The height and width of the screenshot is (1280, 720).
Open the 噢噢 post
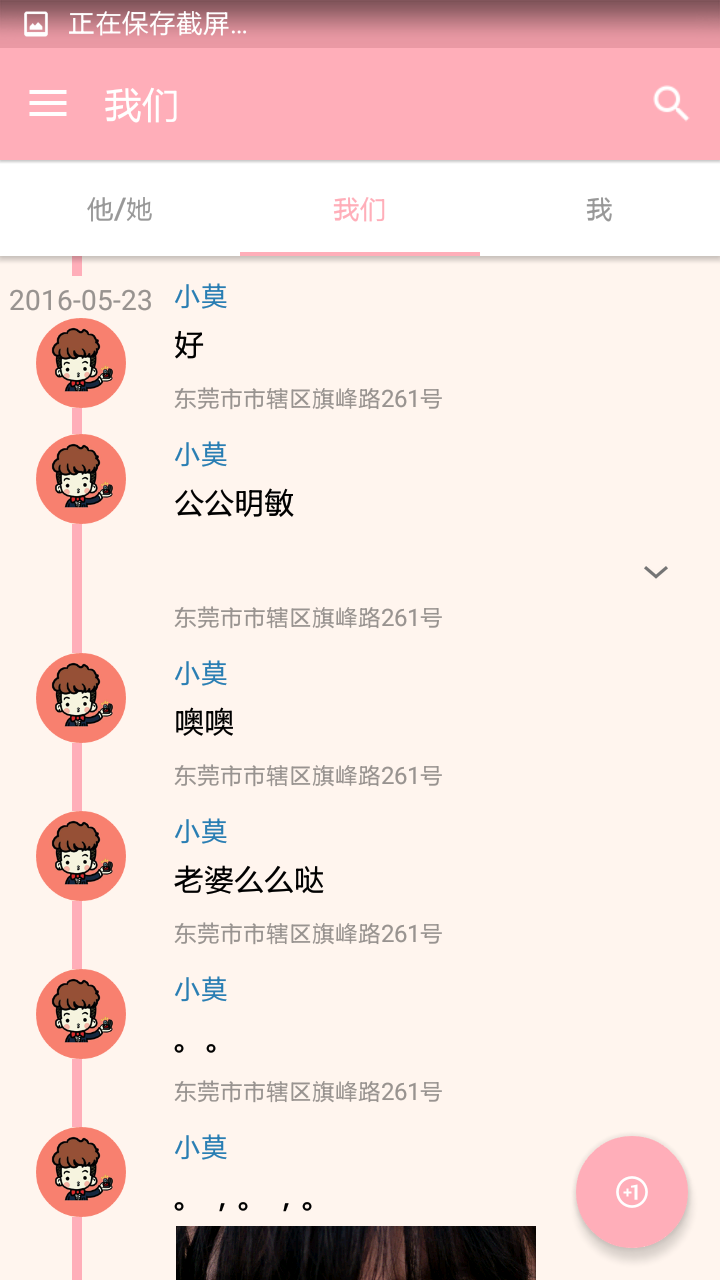204,722
